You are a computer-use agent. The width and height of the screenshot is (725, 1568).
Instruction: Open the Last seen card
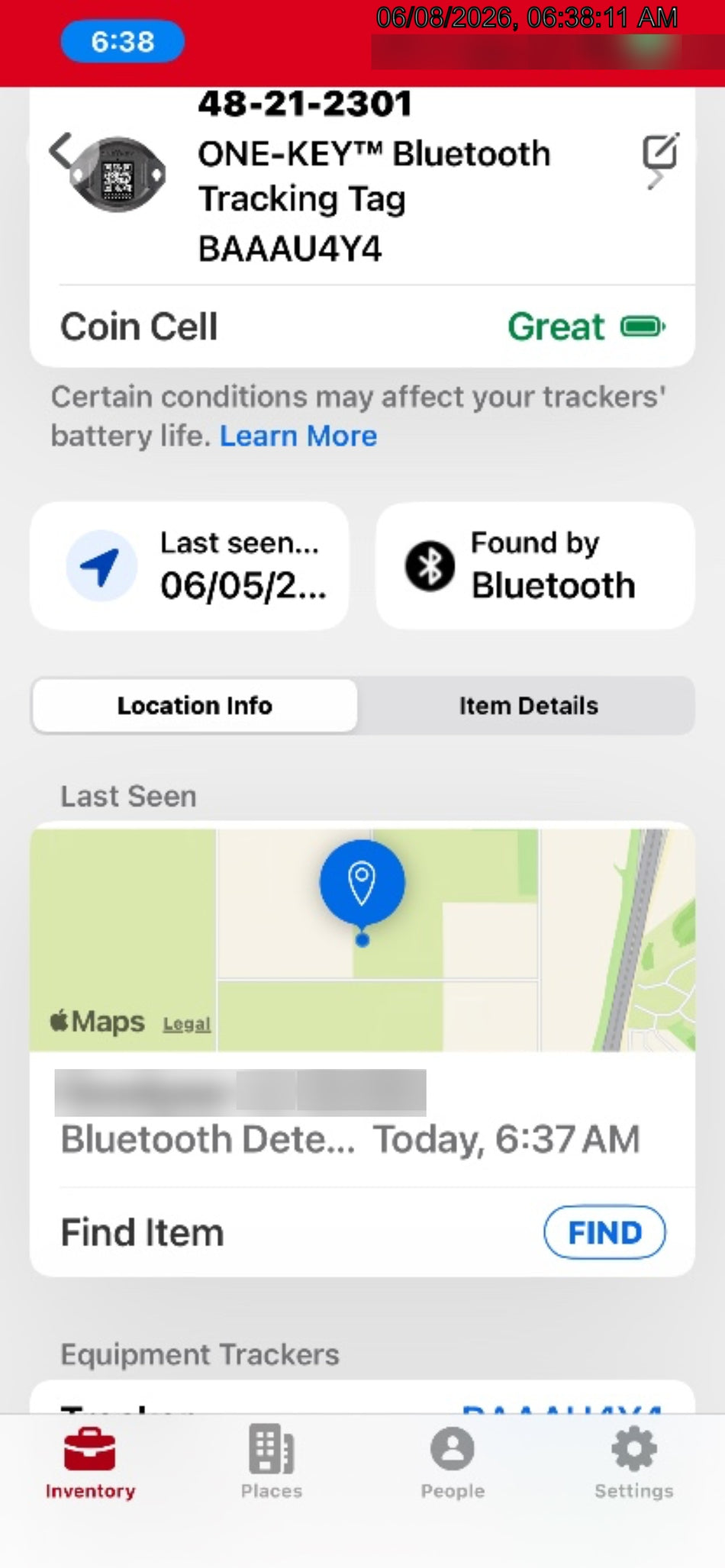189,565
